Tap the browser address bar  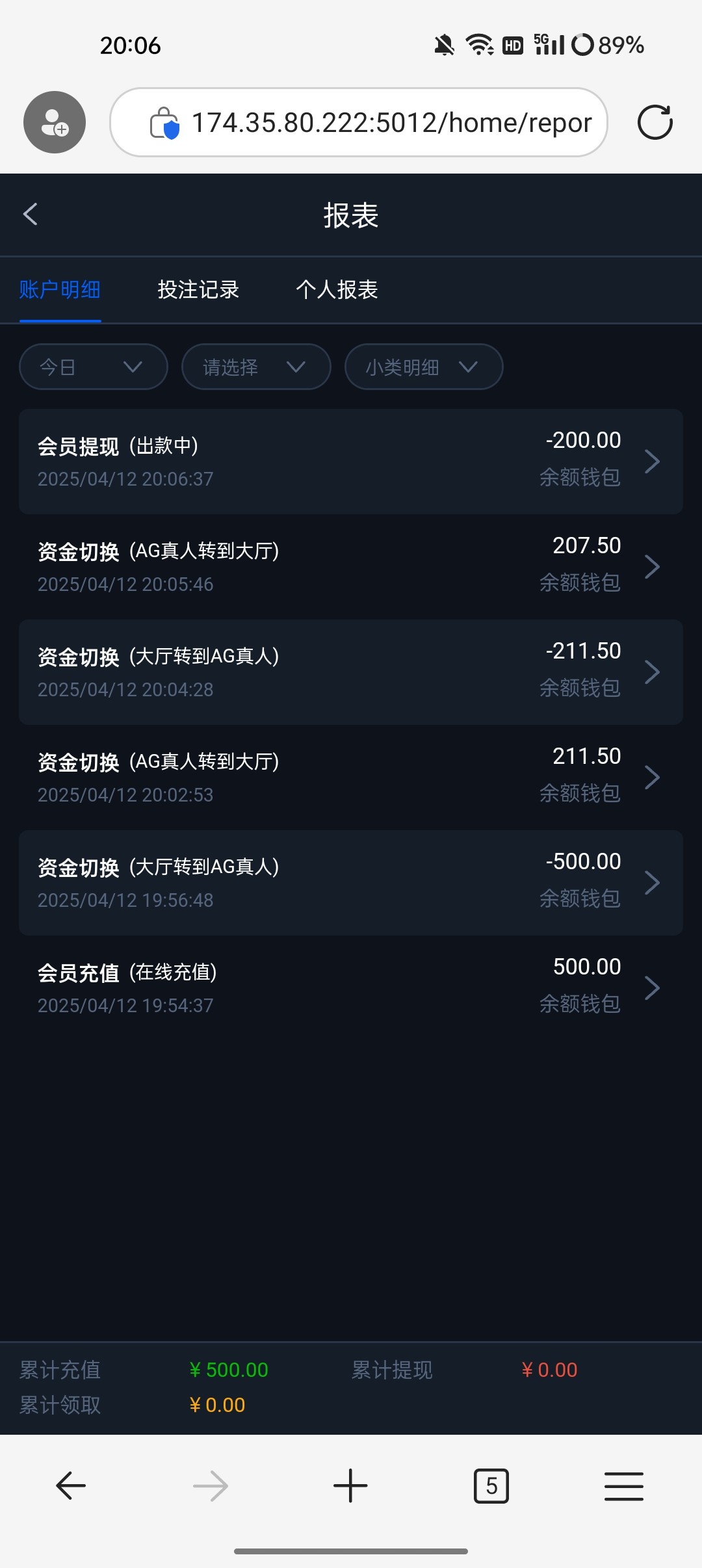(x=359, y=122)
